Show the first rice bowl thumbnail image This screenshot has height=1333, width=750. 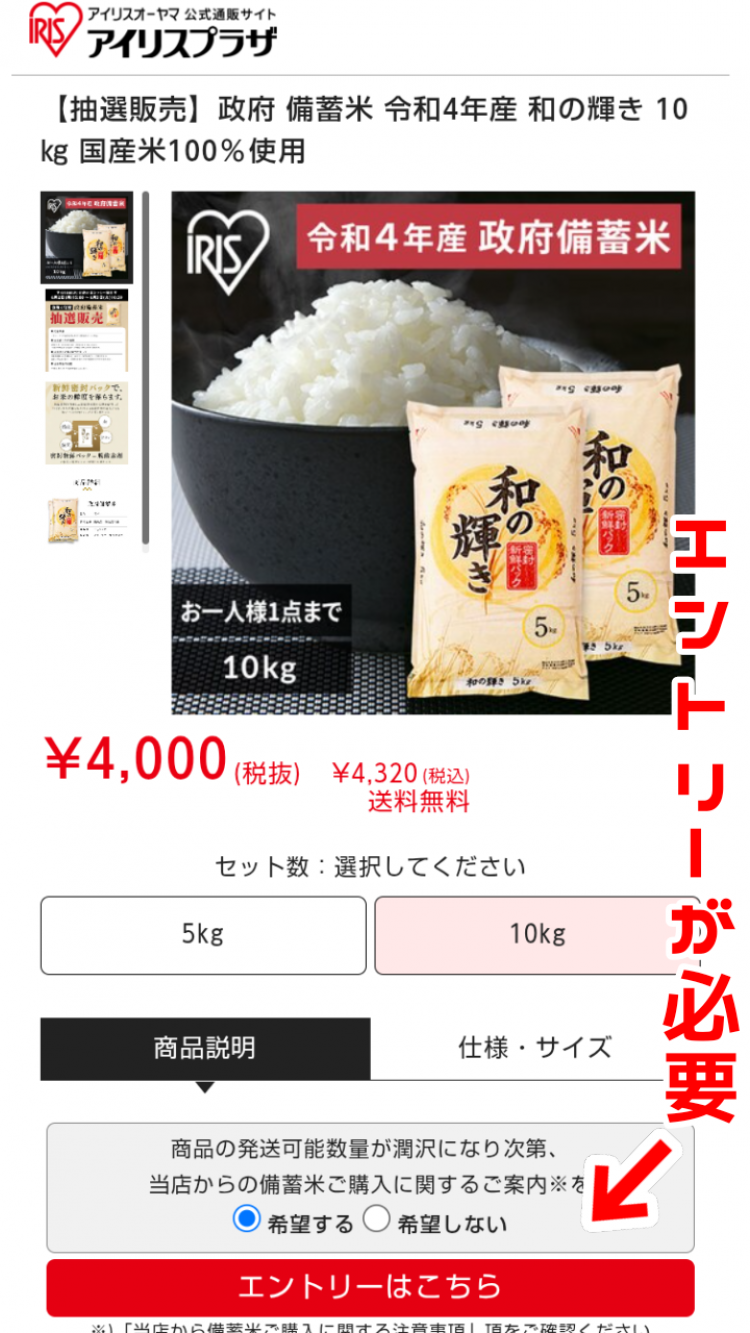[x=86, y=238]
